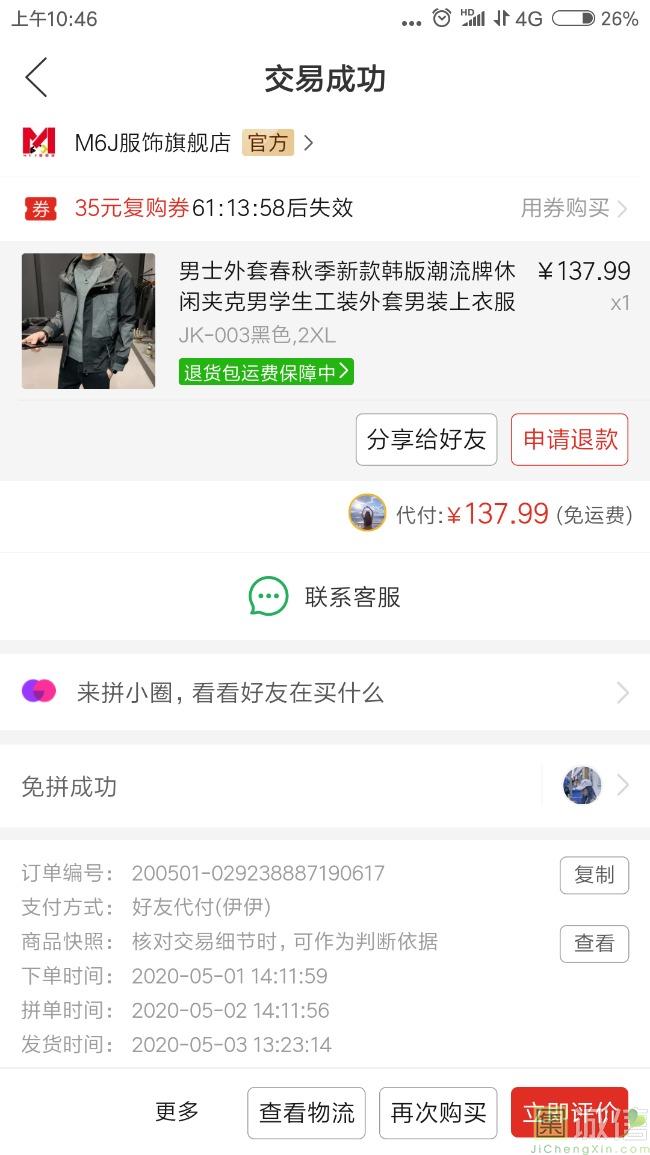Open the men's jacket product image
Viewport: 650px width, 1155px height.
point(88,320)
